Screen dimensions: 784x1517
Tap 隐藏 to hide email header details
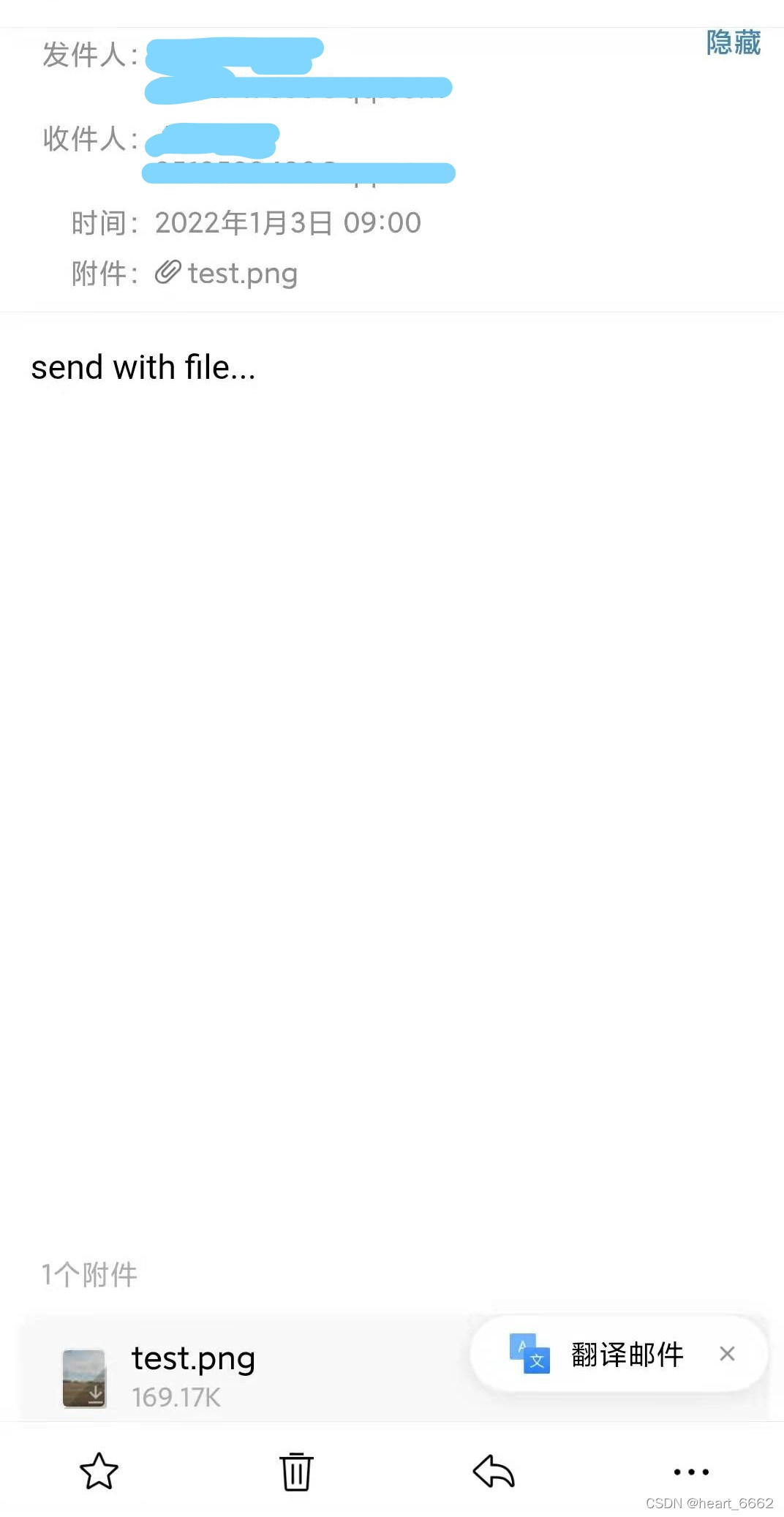click(733, 42)
